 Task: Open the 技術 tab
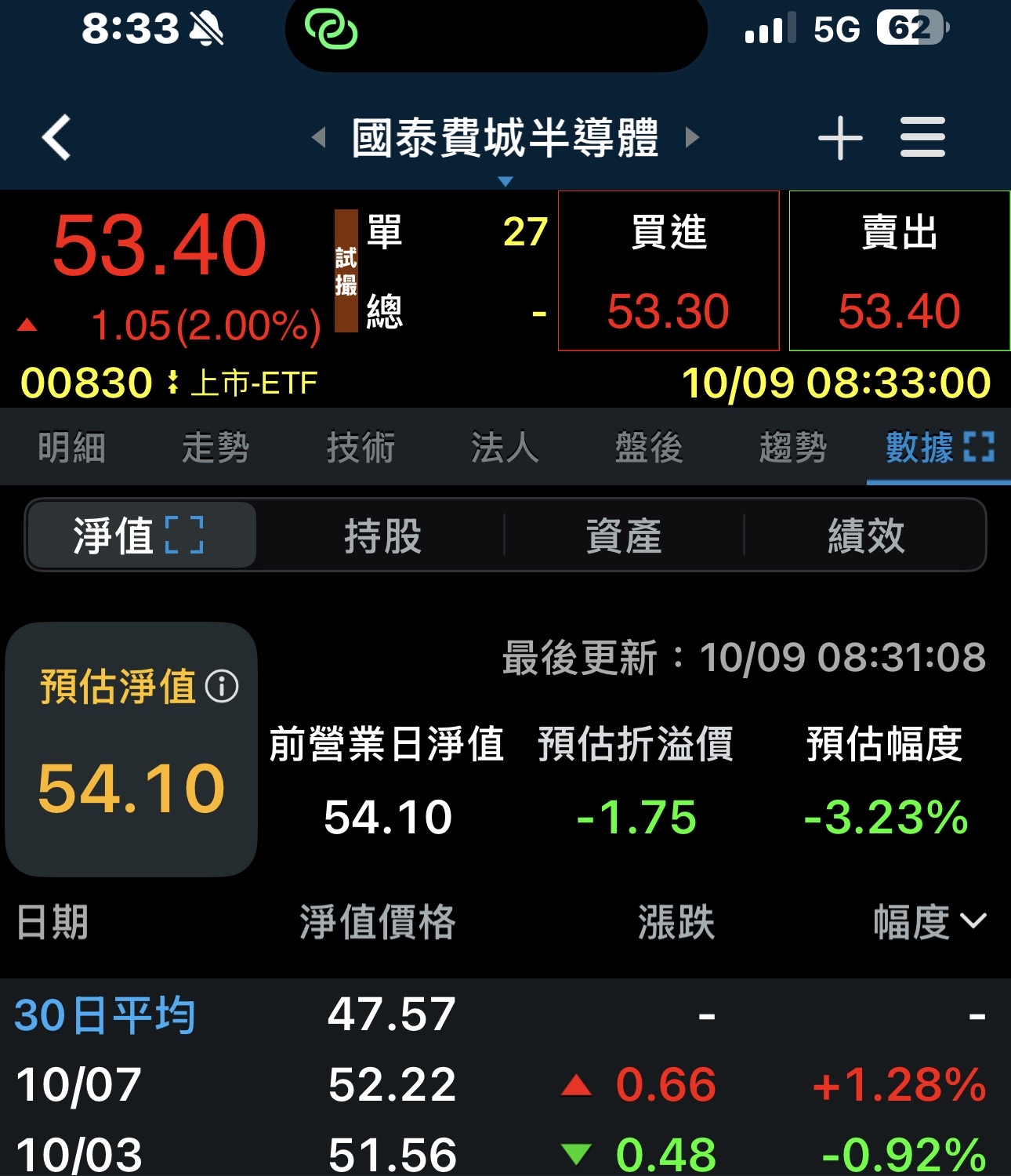tap(361, 448)
